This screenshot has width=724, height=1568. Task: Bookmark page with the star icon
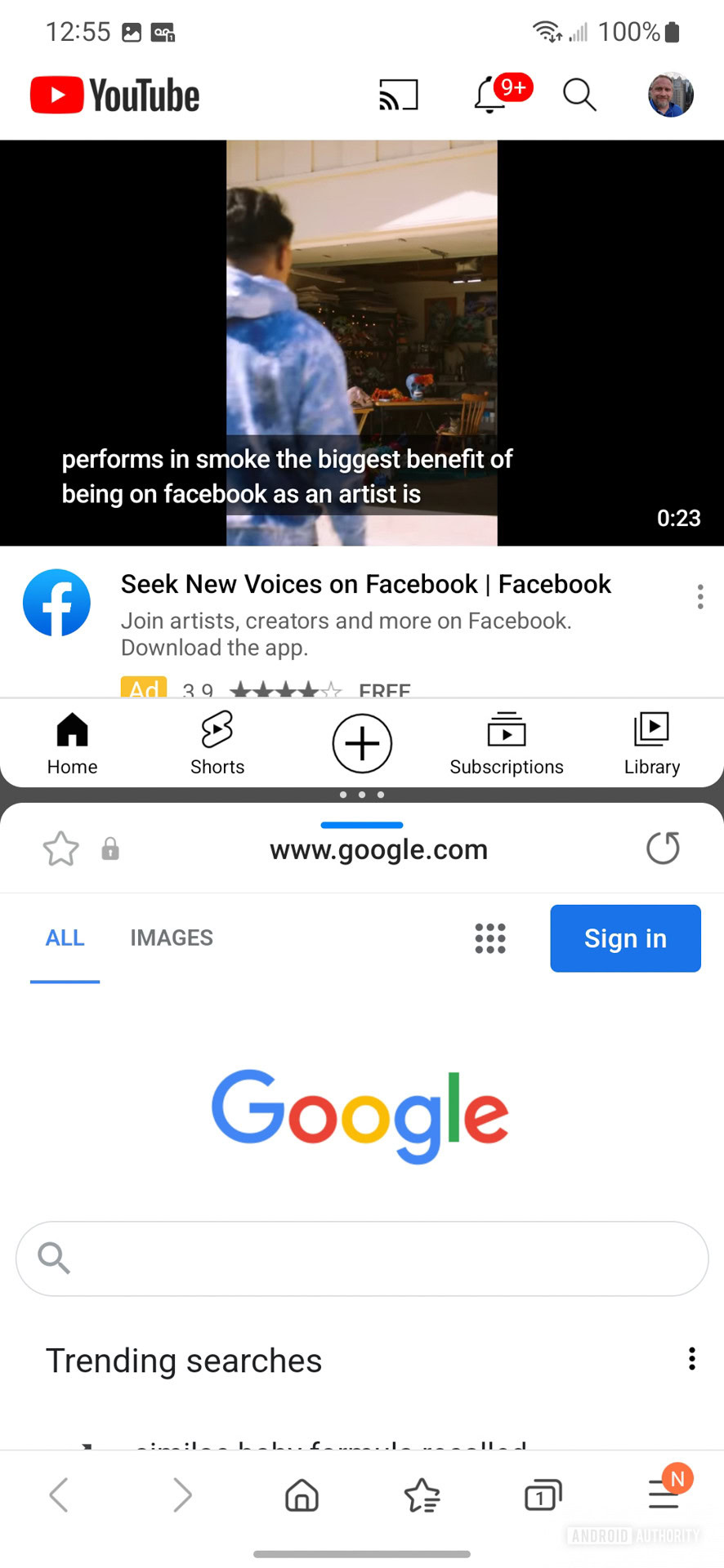point(61,849)
